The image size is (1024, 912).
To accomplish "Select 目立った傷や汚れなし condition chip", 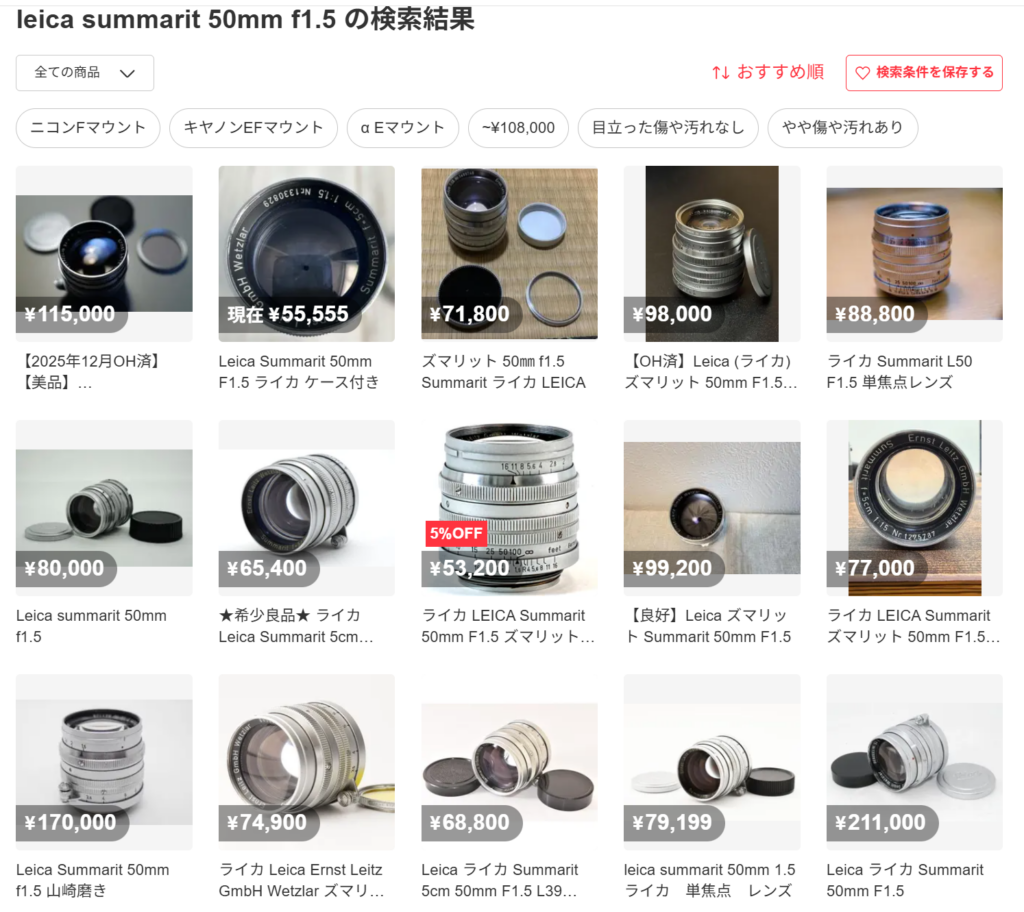I will point(668,128).
